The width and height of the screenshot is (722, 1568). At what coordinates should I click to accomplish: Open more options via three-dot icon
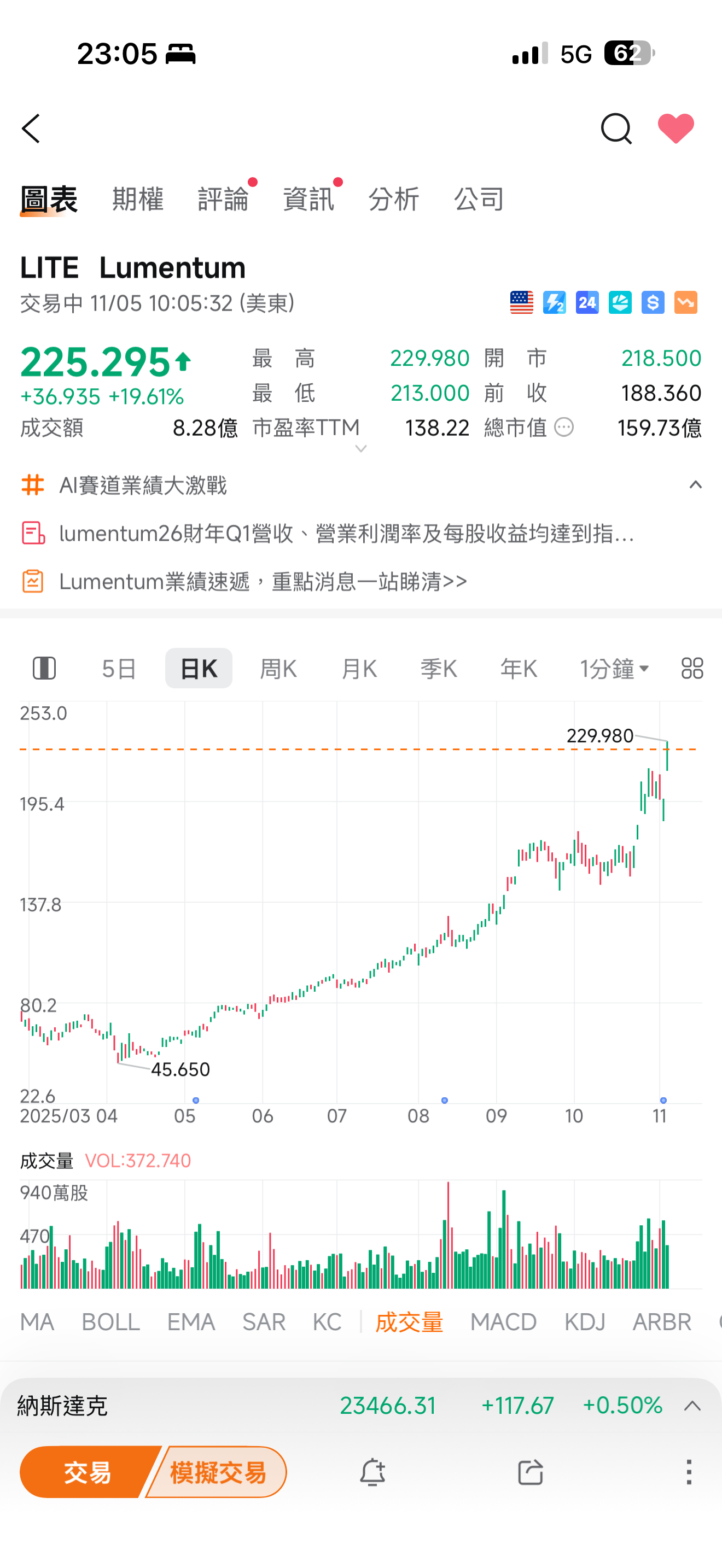tap(689, 1472)
